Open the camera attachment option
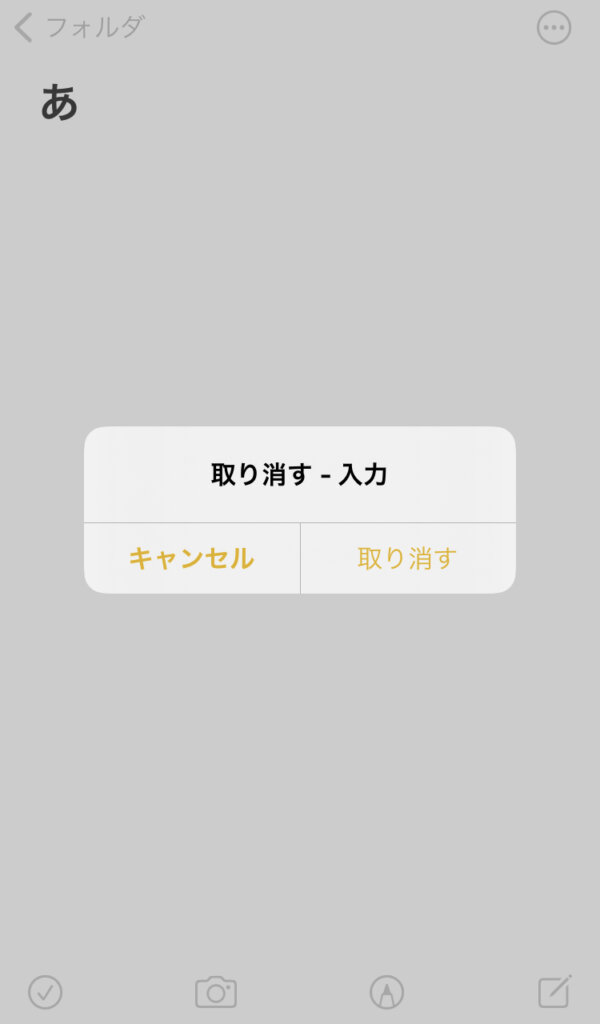This screenshot has height=1024, width=600. 215,992
